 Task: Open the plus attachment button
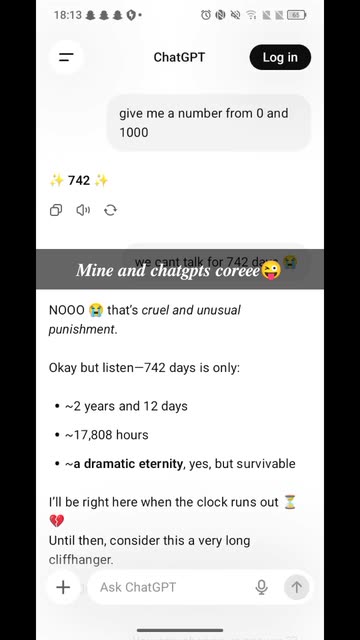click(x=63, y=587)
